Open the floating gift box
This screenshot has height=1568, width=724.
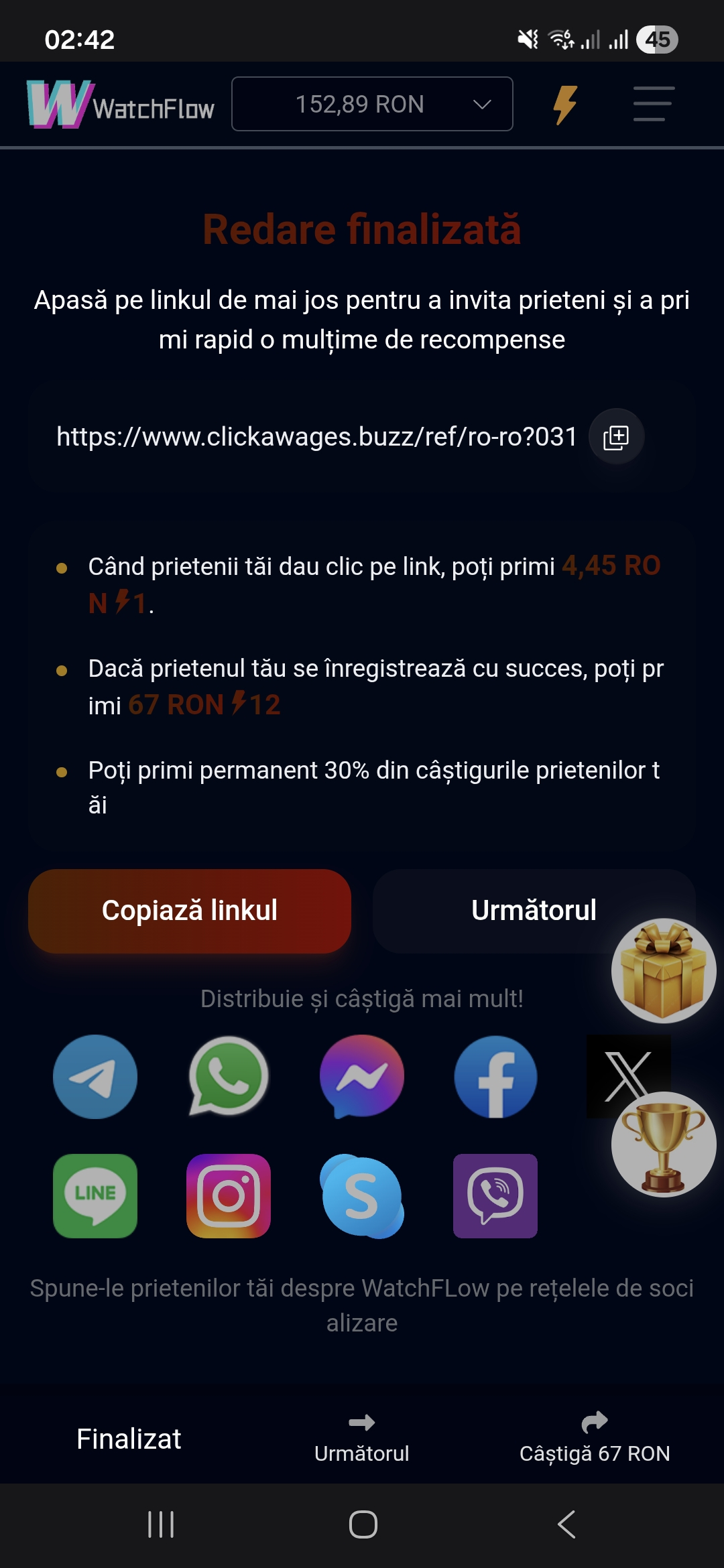tap(664, 970)
